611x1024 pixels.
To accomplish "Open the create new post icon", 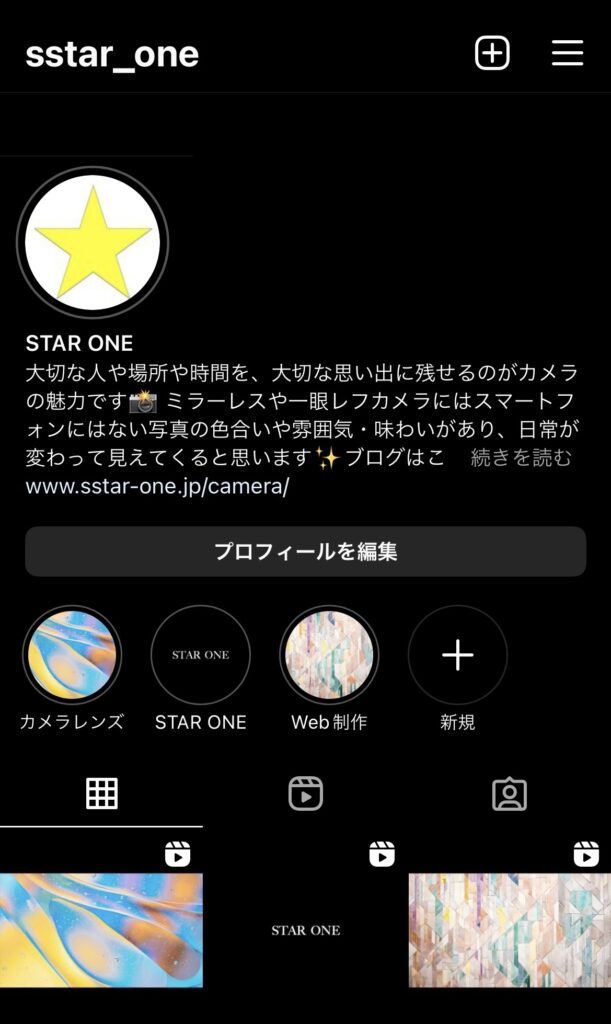I will pos(492,53).
